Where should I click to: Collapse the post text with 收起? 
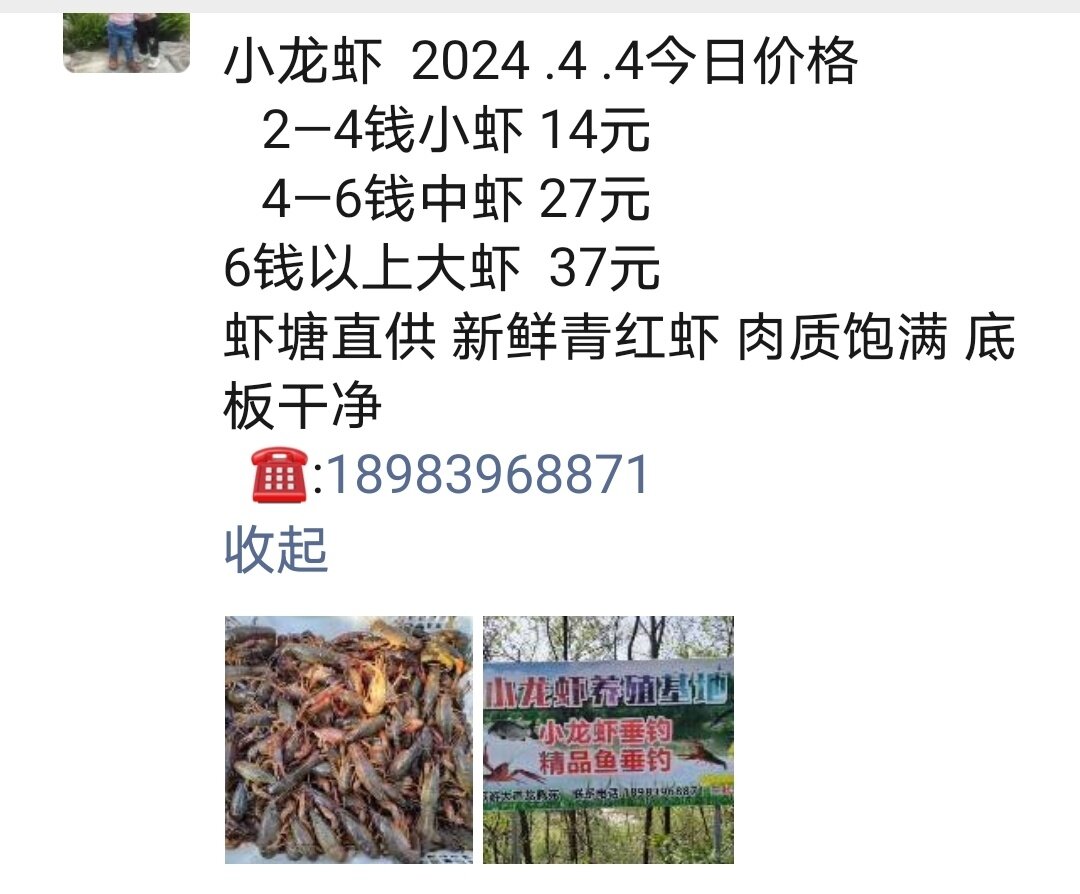[x=276, y=549]
